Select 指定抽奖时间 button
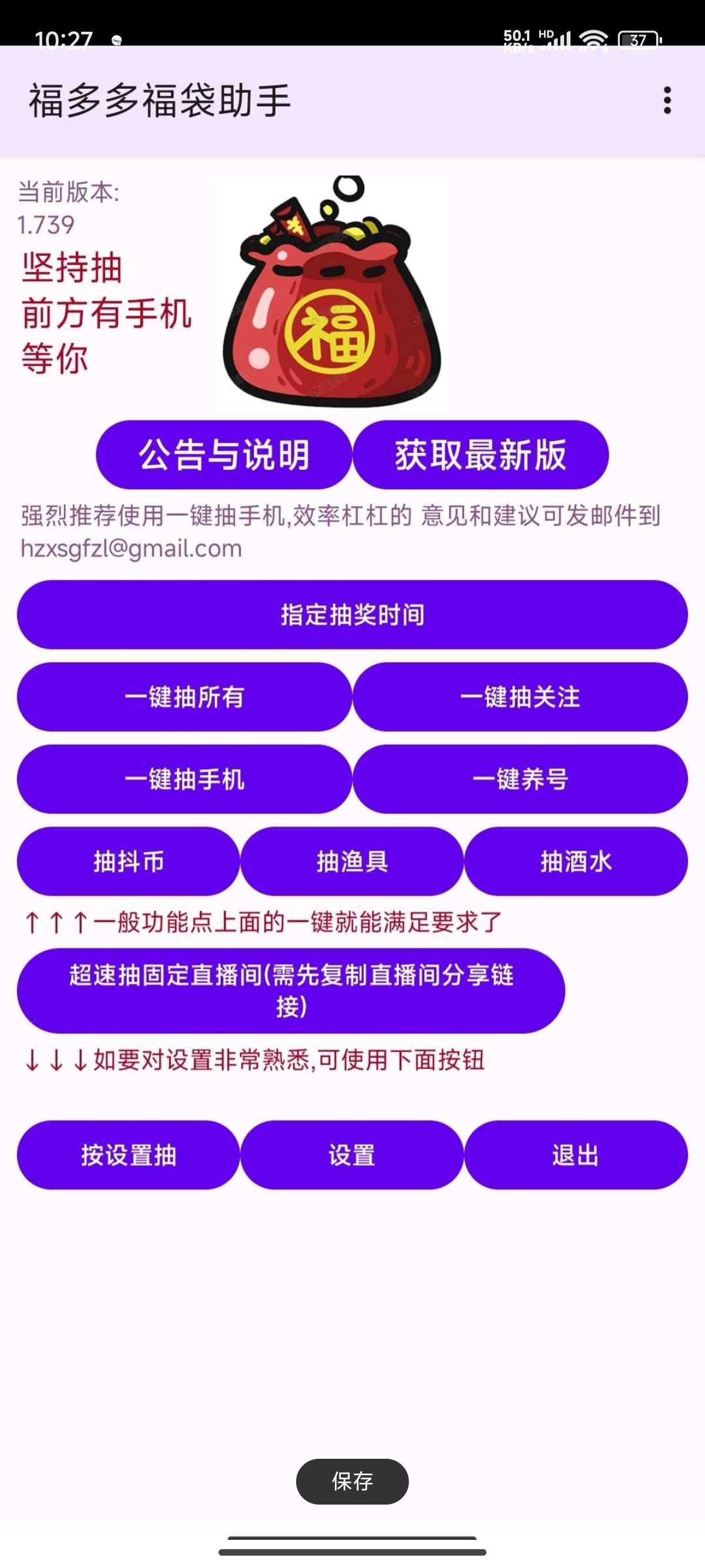The width and height of the screenshot is (705, 1568). [352, 615]
